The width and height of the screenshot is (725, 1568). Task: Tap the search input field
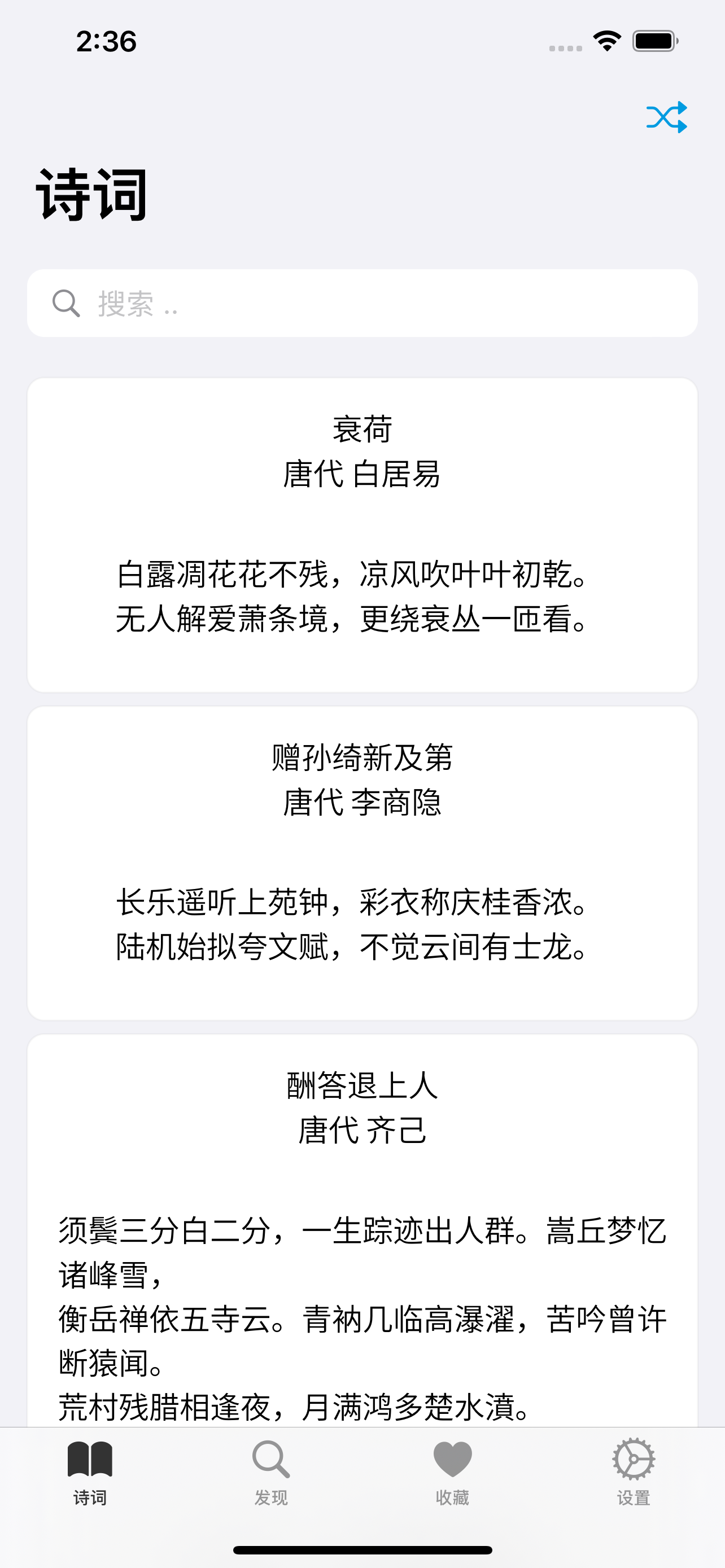click(x=362, y=303)
